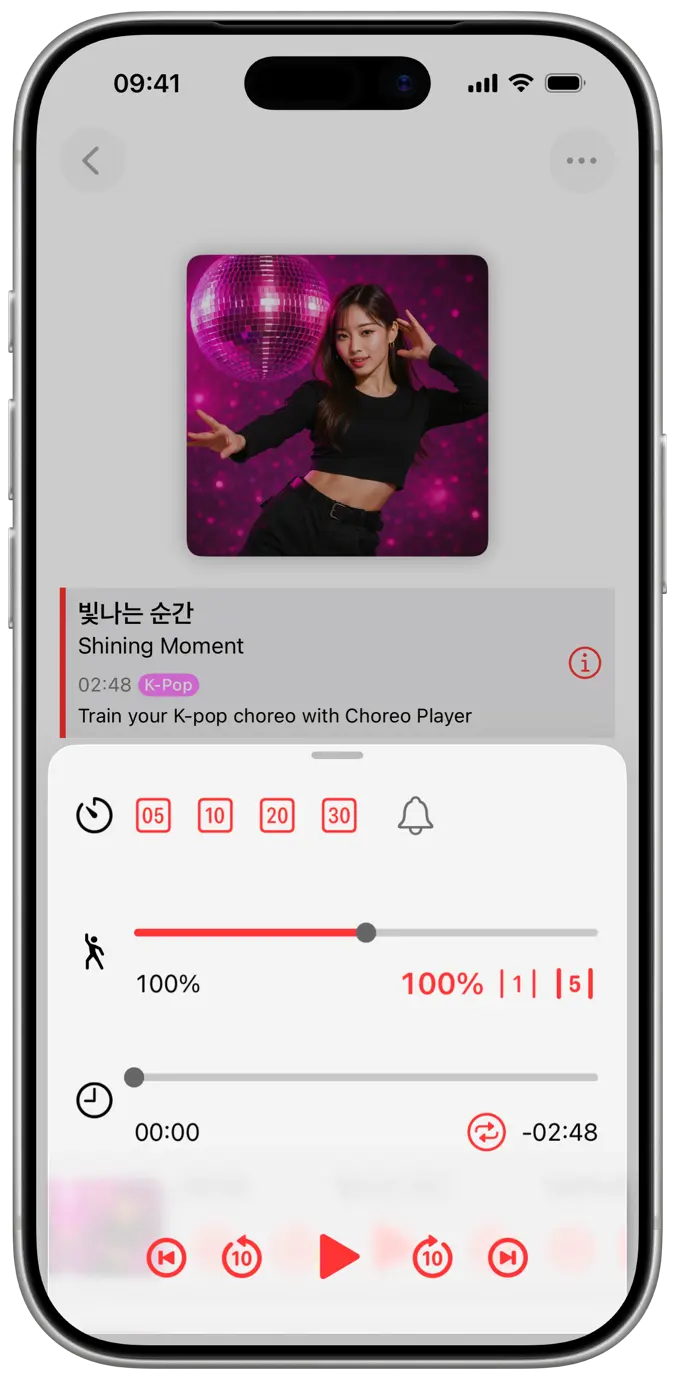Screen dimensions: 675x1380
Task: Select the 30 minute timer
Action: (x=339, y=816)
